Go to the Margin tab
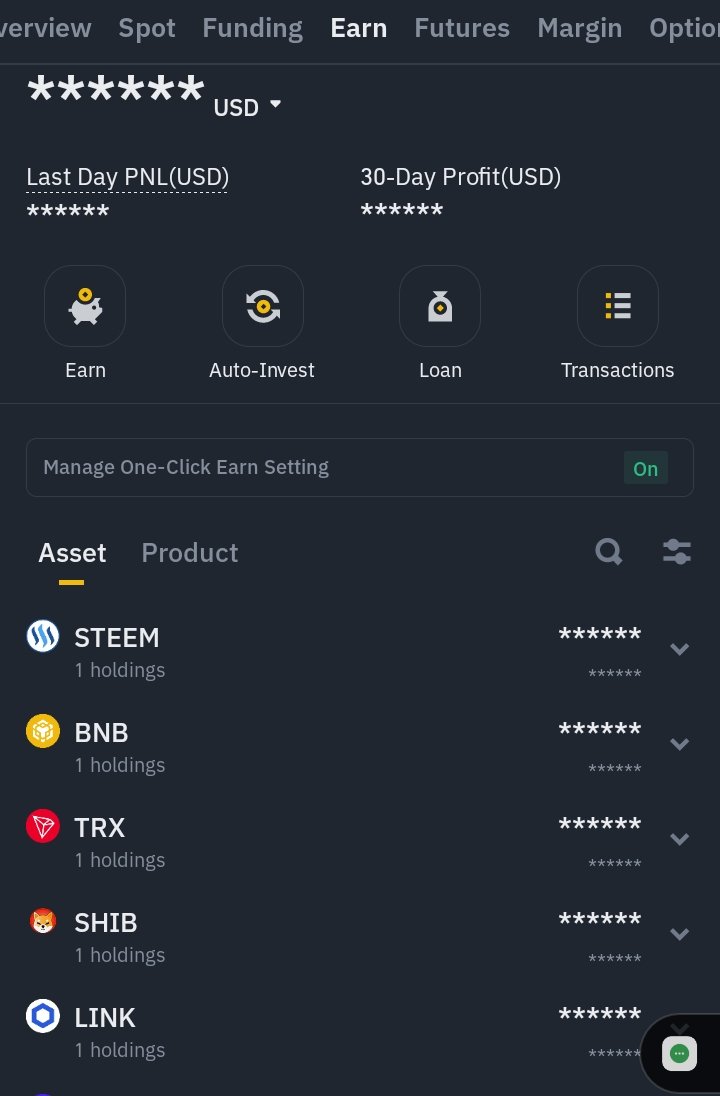Viewport: 720px width, 1096px height. coord(579,28)
